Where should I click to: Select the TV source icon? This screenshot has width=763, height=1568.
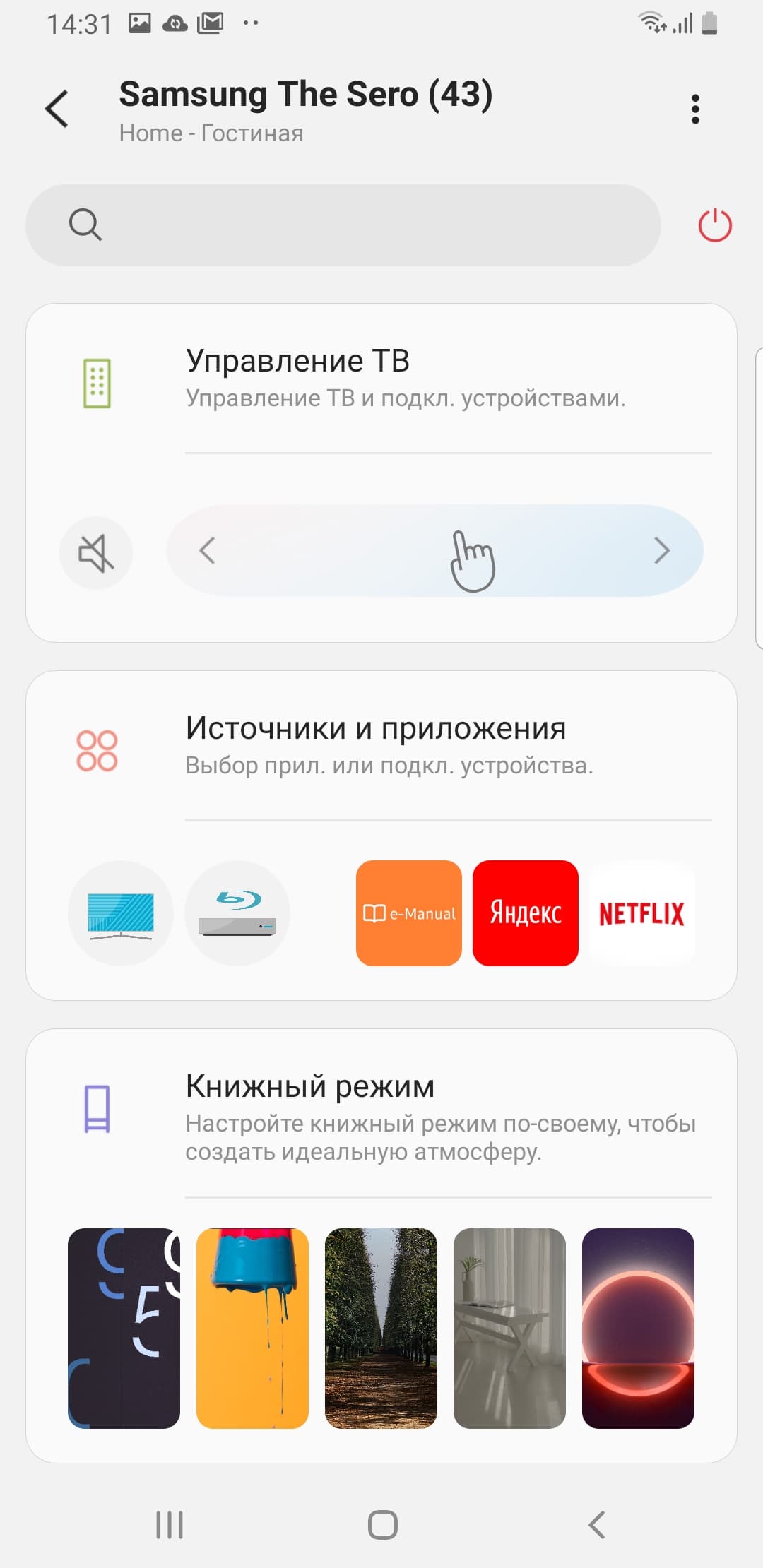(121, 913)
